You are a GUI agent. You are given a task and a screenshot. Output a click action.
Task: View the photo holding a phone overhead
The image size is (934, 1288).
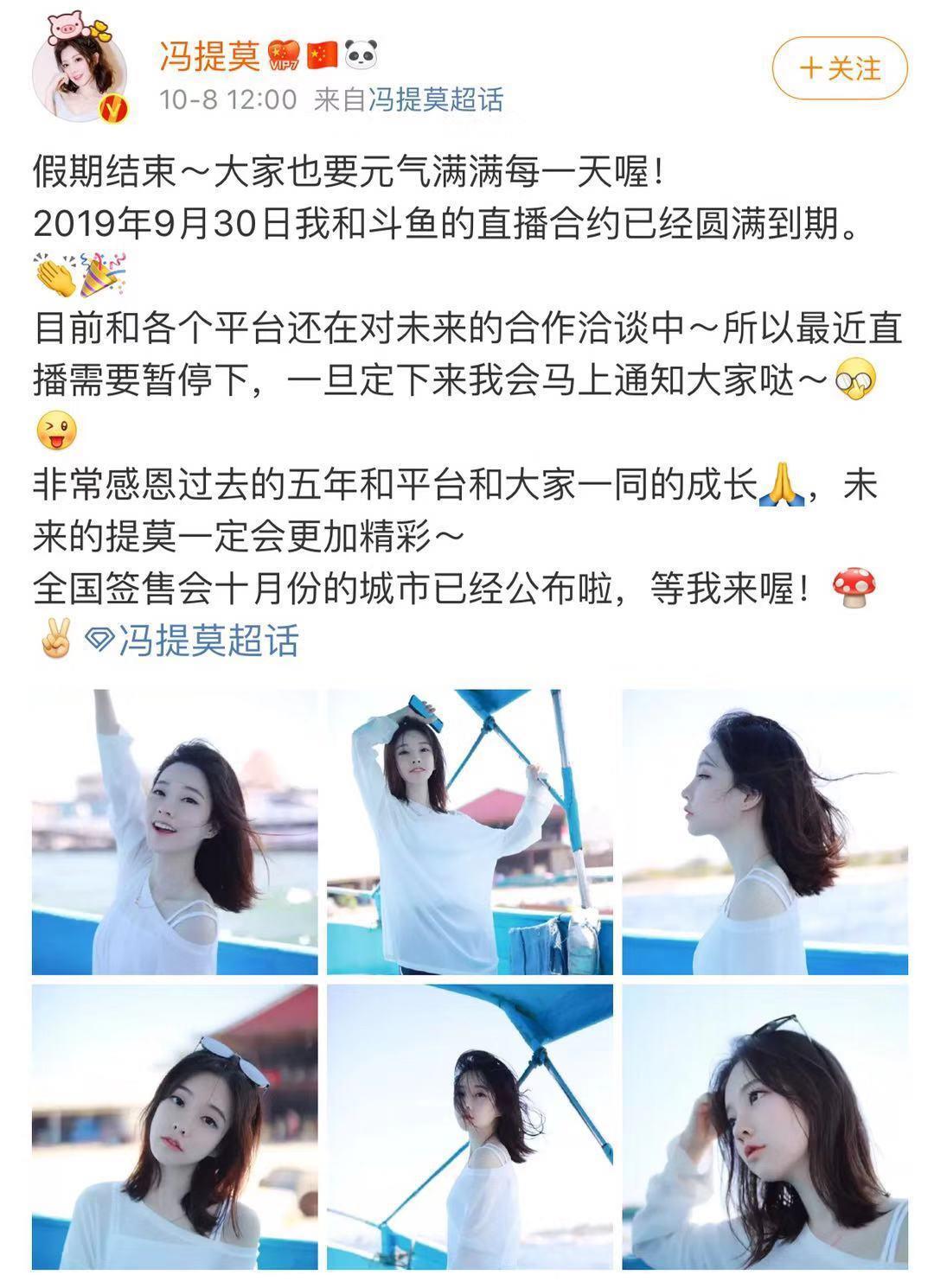[x=470, y=832]
